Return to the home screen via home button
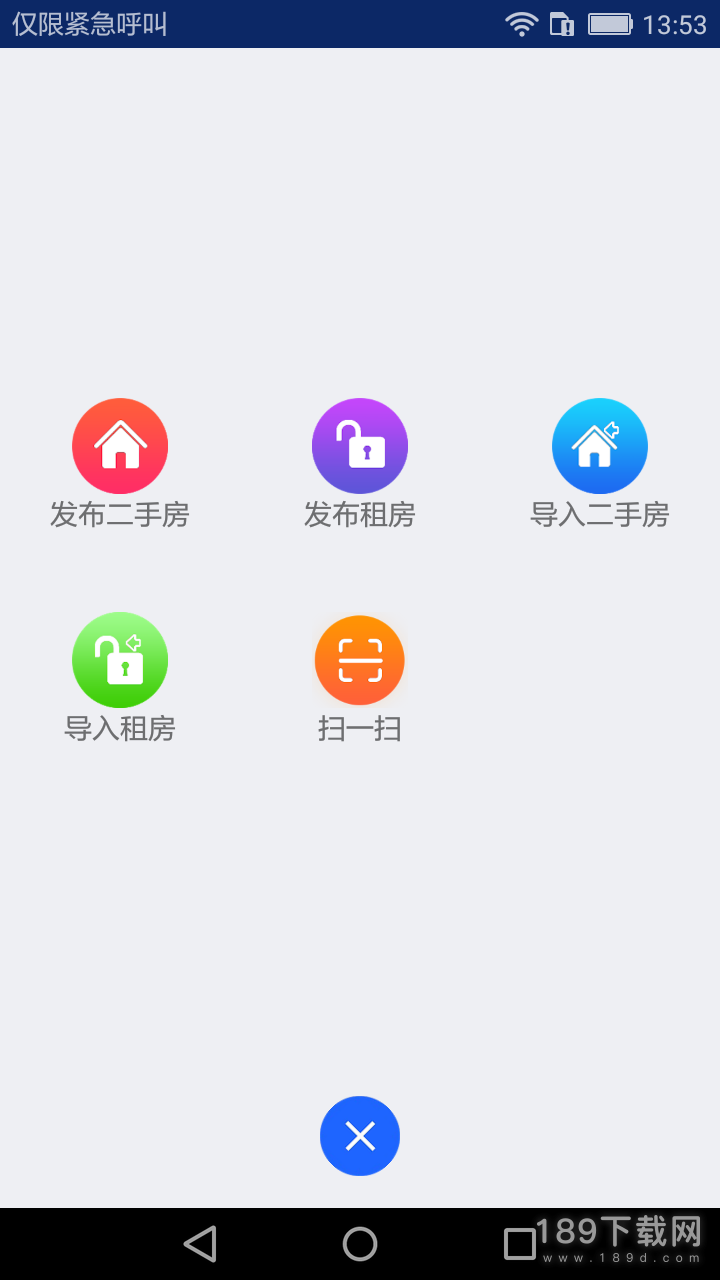This screenshot has width=720, height=1280. (x=360, y=1244)
